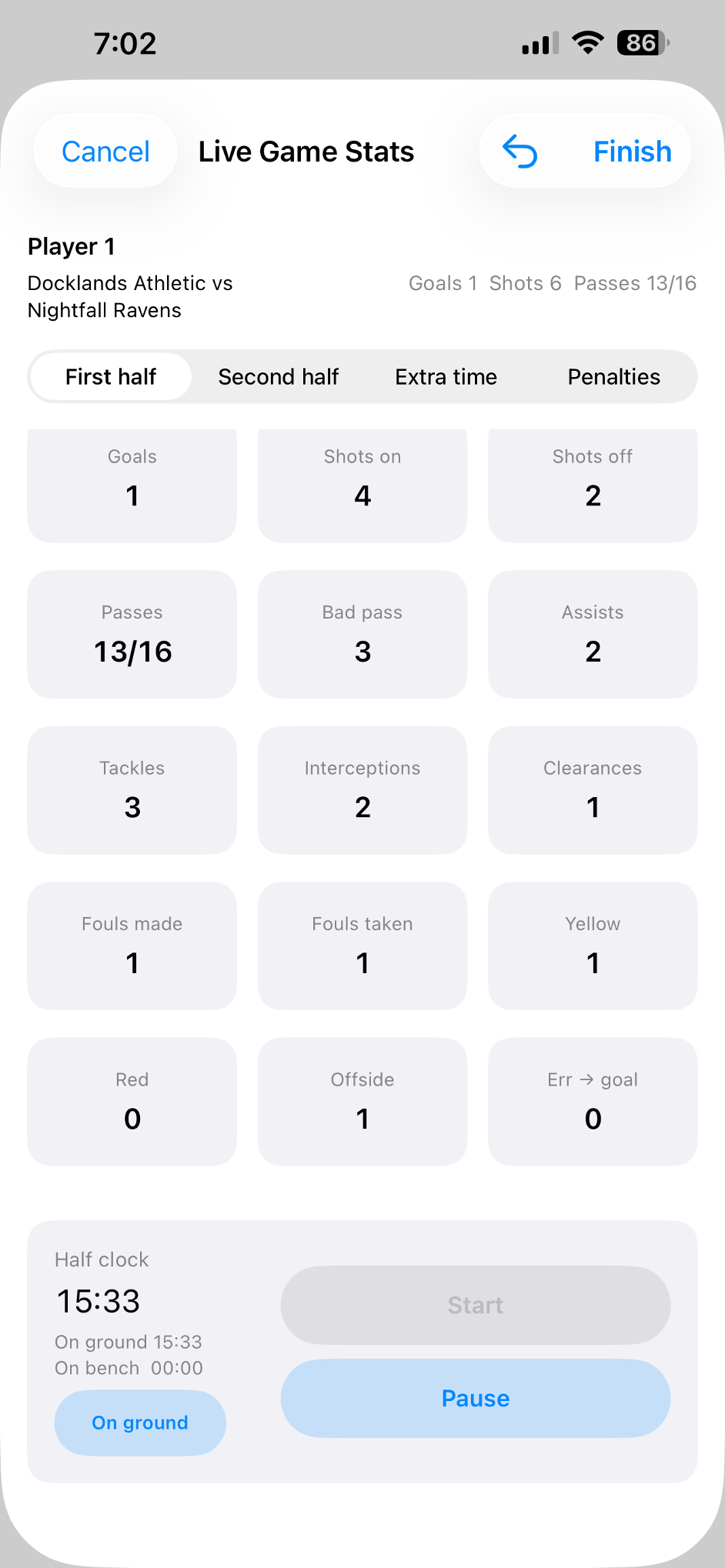The width and height of the screenshot is (725, 1568).
Task: Tap the Passes 13/16 tile
Action: point(132,634)
